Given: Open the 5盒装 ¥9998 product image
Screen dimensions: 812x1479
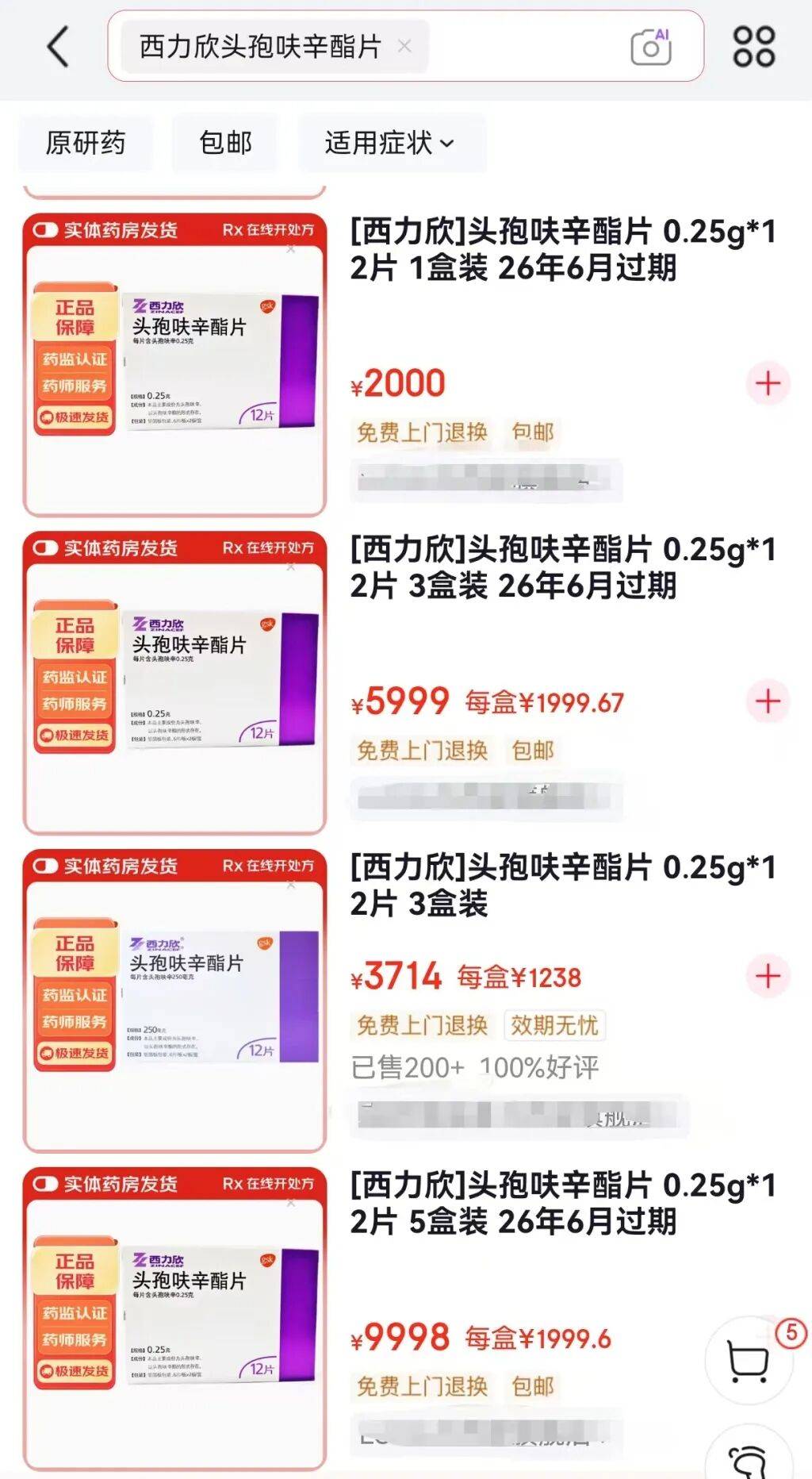Looking at the screenshot, I should tap(174, 1317).
